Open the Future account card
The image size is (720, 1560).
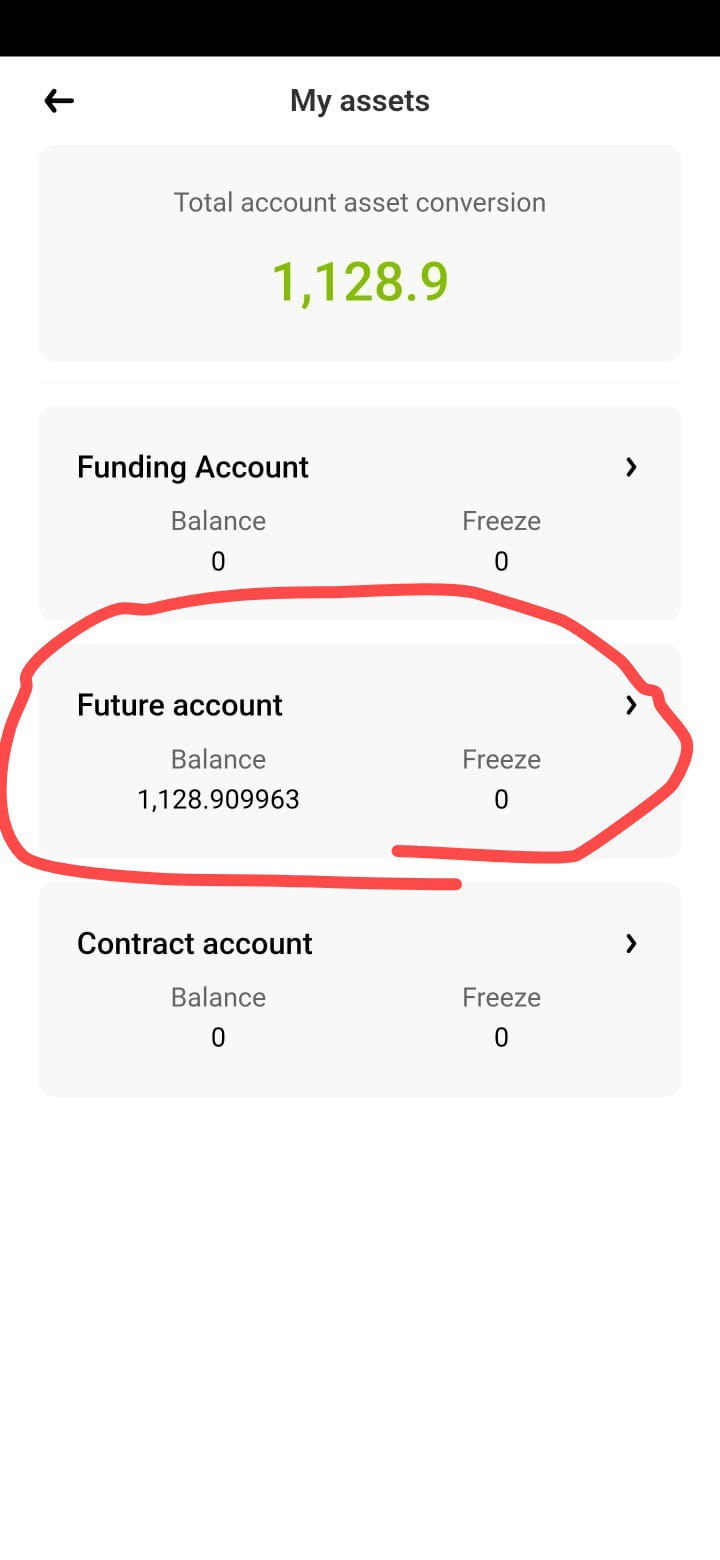point(360,751)
